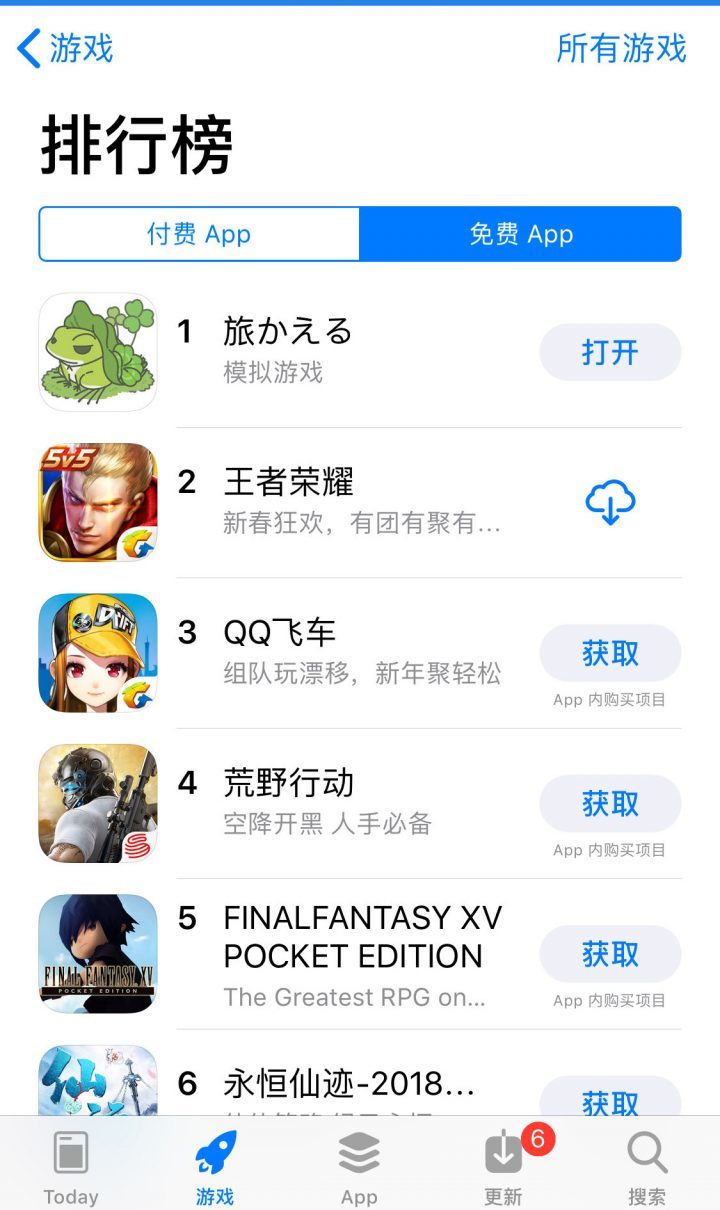Screen dimensions: 720x1210
Task: View the 王者荣耀 app page
Action: point(288,482)
